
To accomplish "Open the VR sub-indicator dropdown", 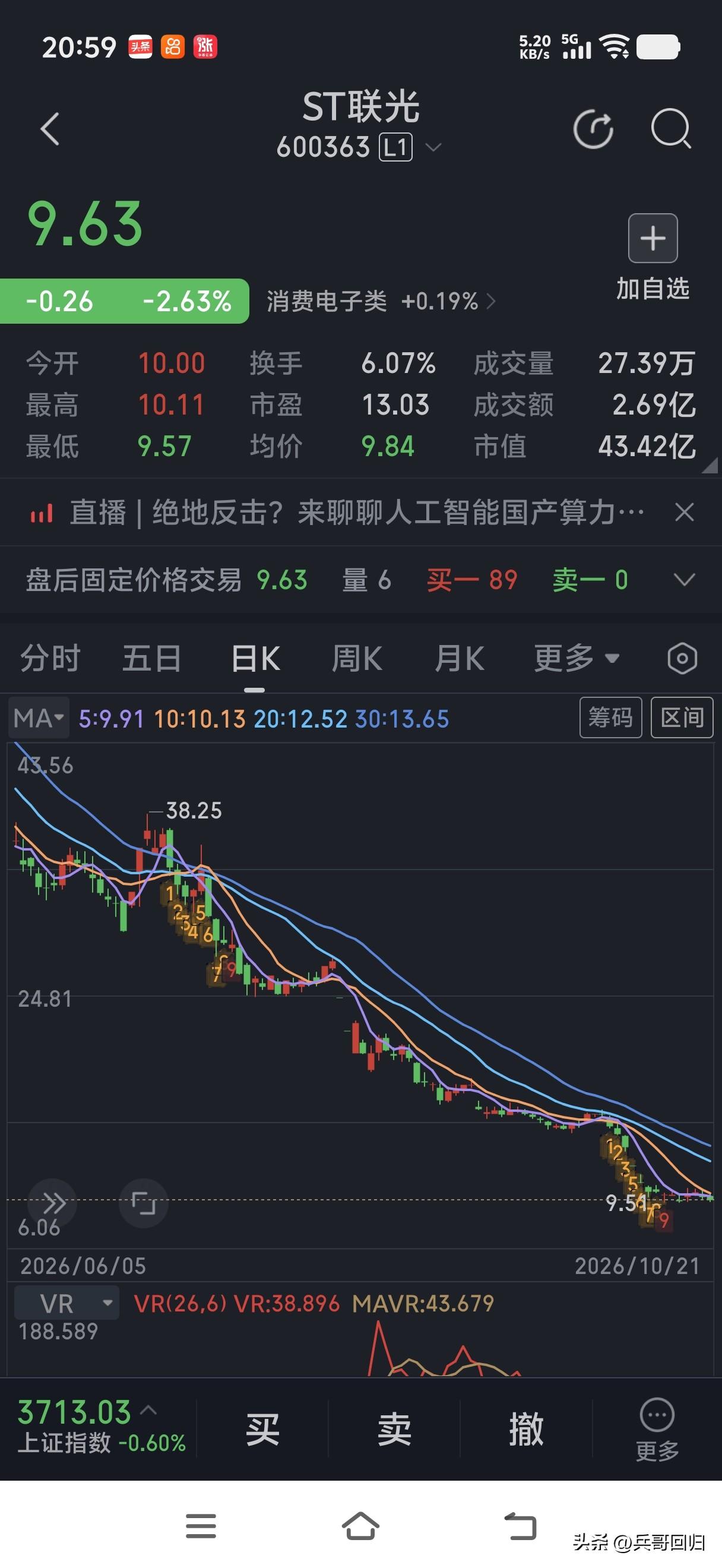I will click(x=66, y=1304).
